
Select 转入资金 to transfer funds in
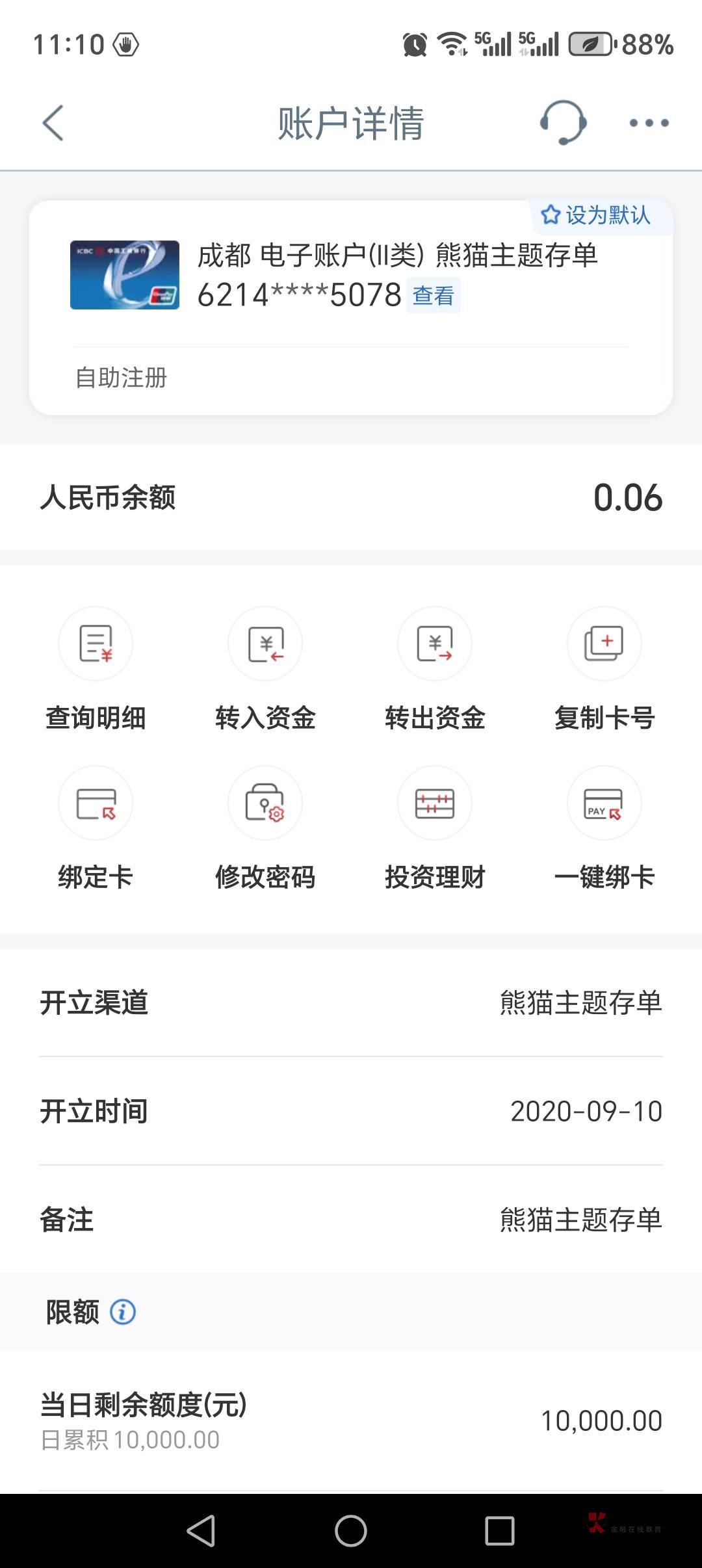(x=265, y=670)
